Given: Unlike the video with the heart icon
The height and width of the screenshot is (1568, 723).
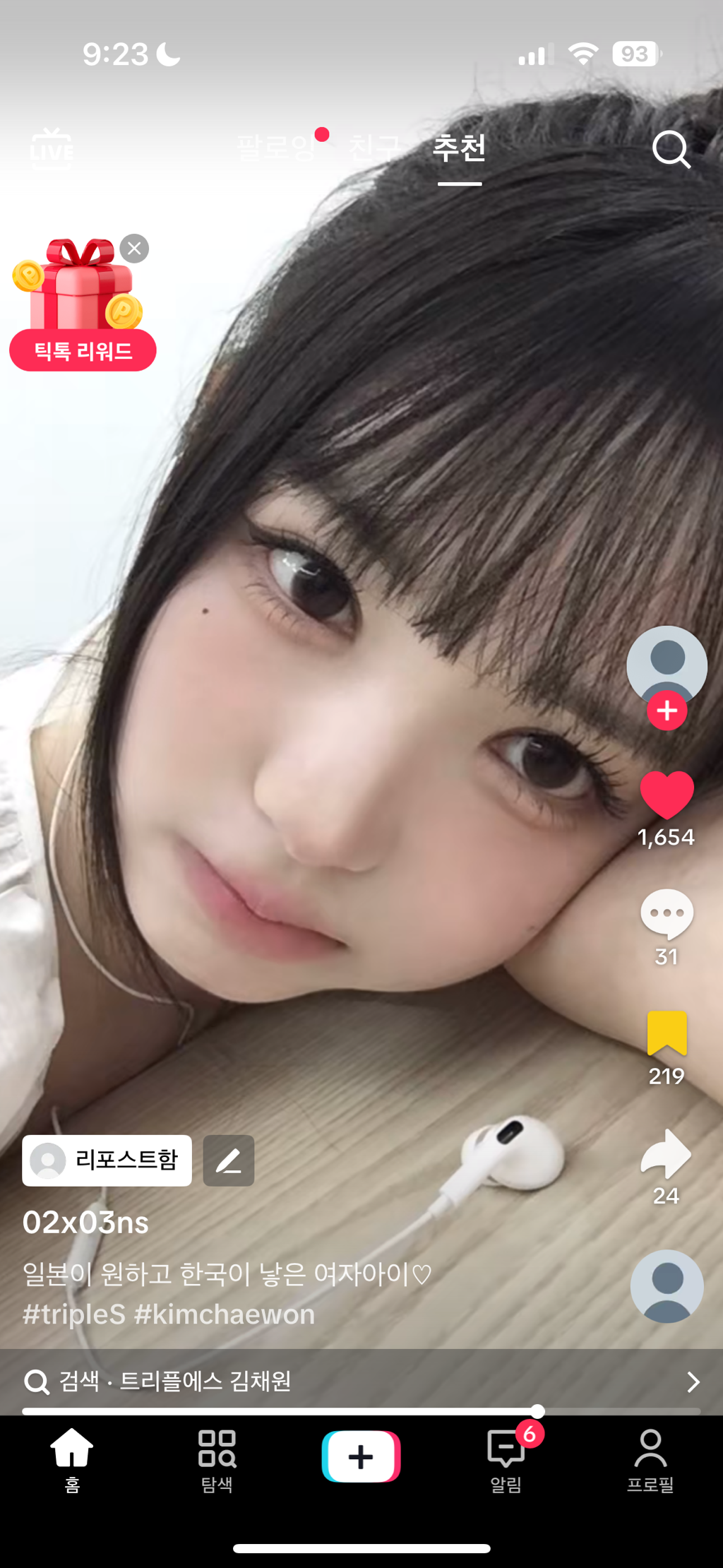Looking at the screenshot, I should click(667, 795).
